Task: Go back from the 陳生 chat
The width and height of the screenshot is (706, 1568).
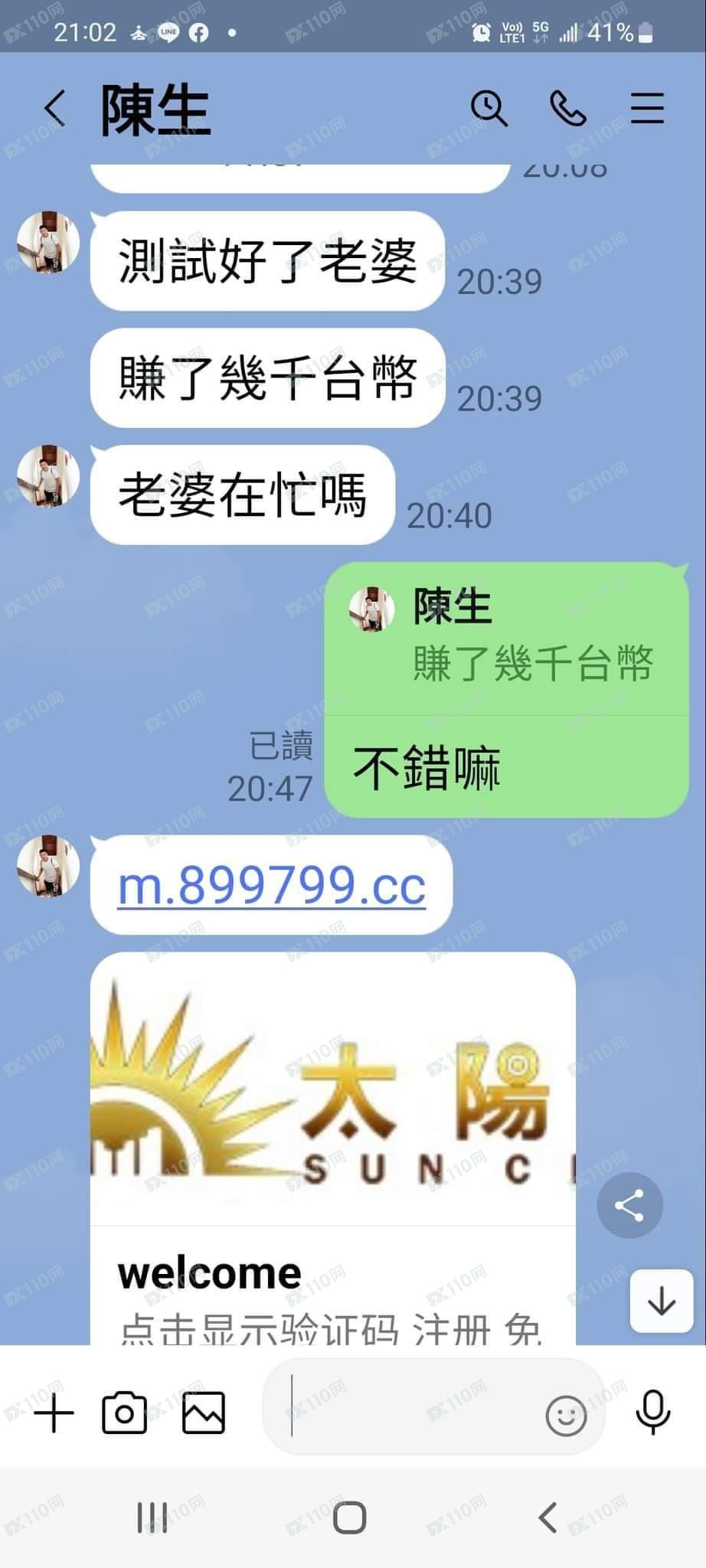Action: 54,108
